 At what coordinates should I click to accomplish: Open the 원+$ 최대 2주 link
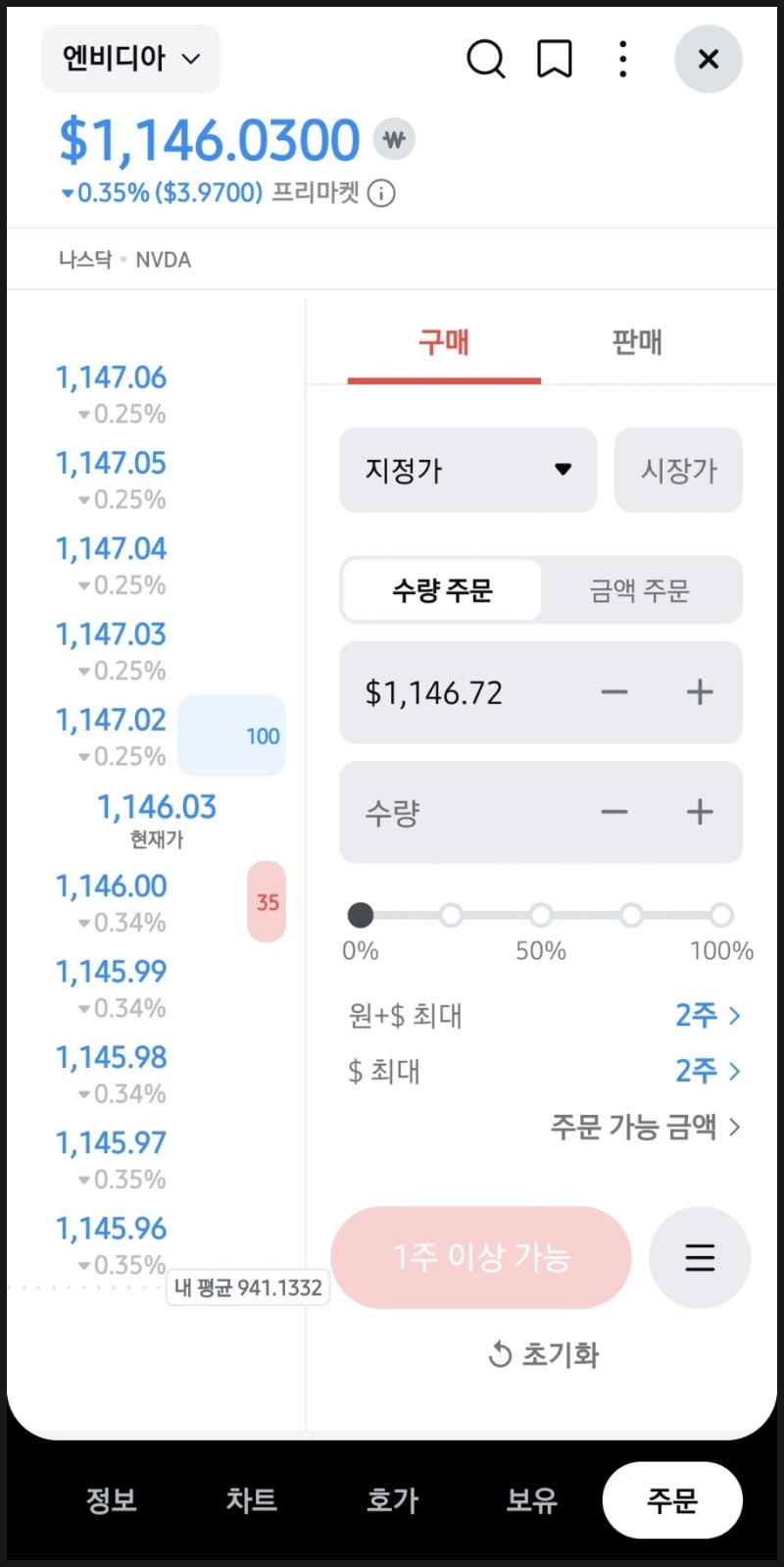(x=708, y=1016)
